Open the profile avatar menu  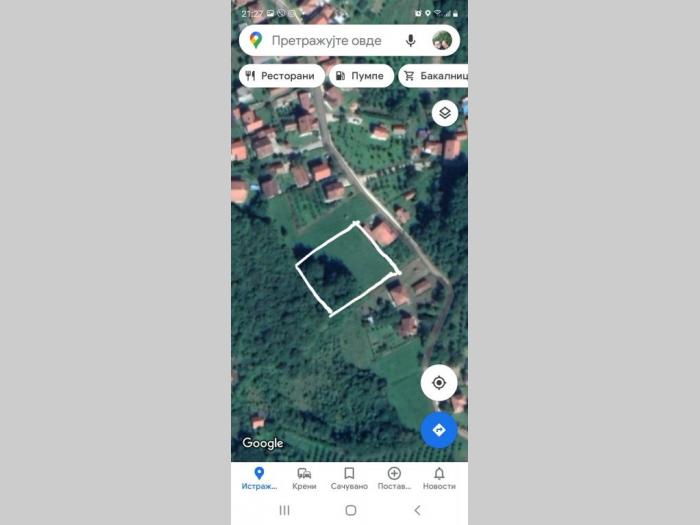pyautogui.click(x=441, y=41)
